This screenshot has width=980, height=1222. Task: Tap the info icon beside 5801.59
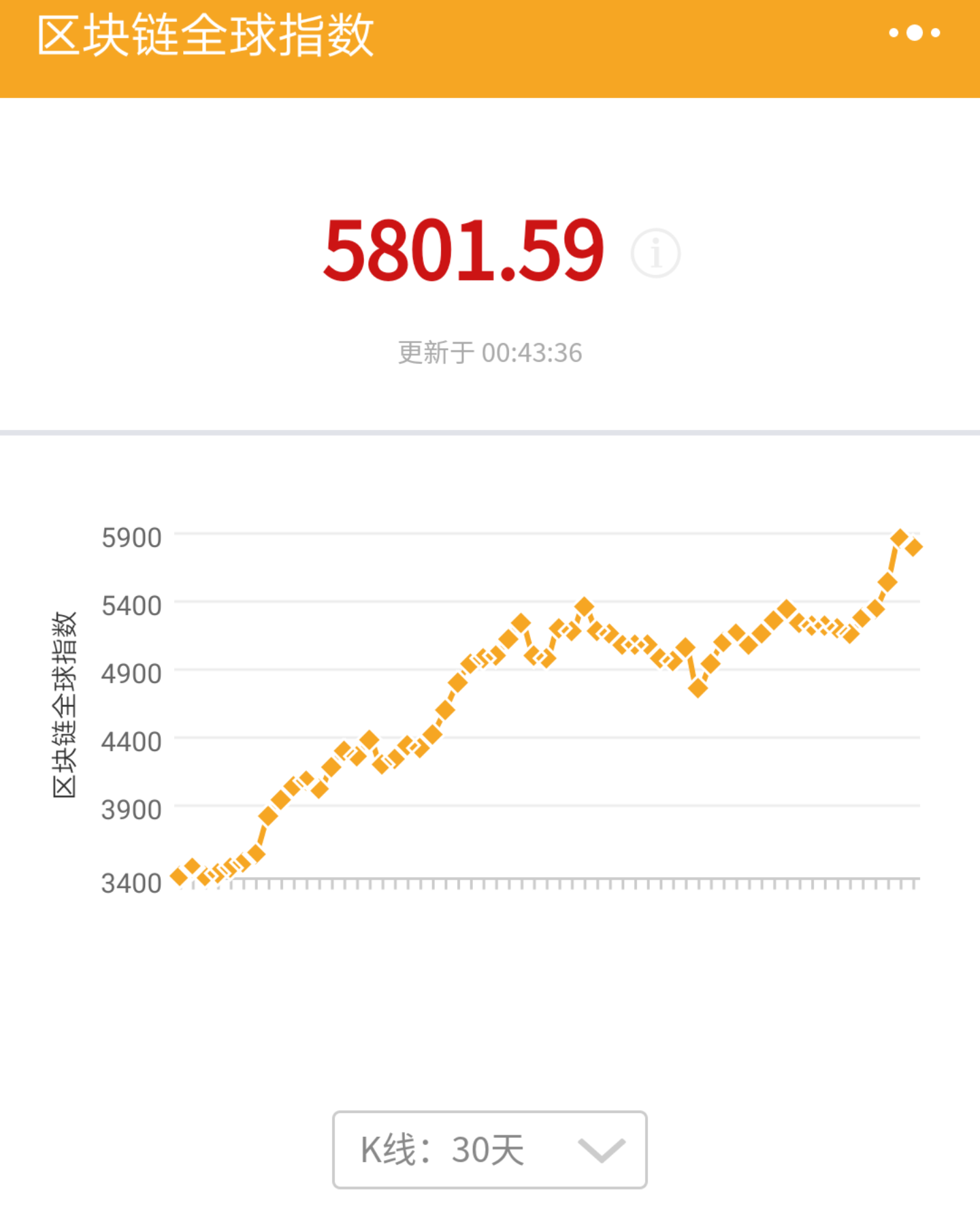655,254
